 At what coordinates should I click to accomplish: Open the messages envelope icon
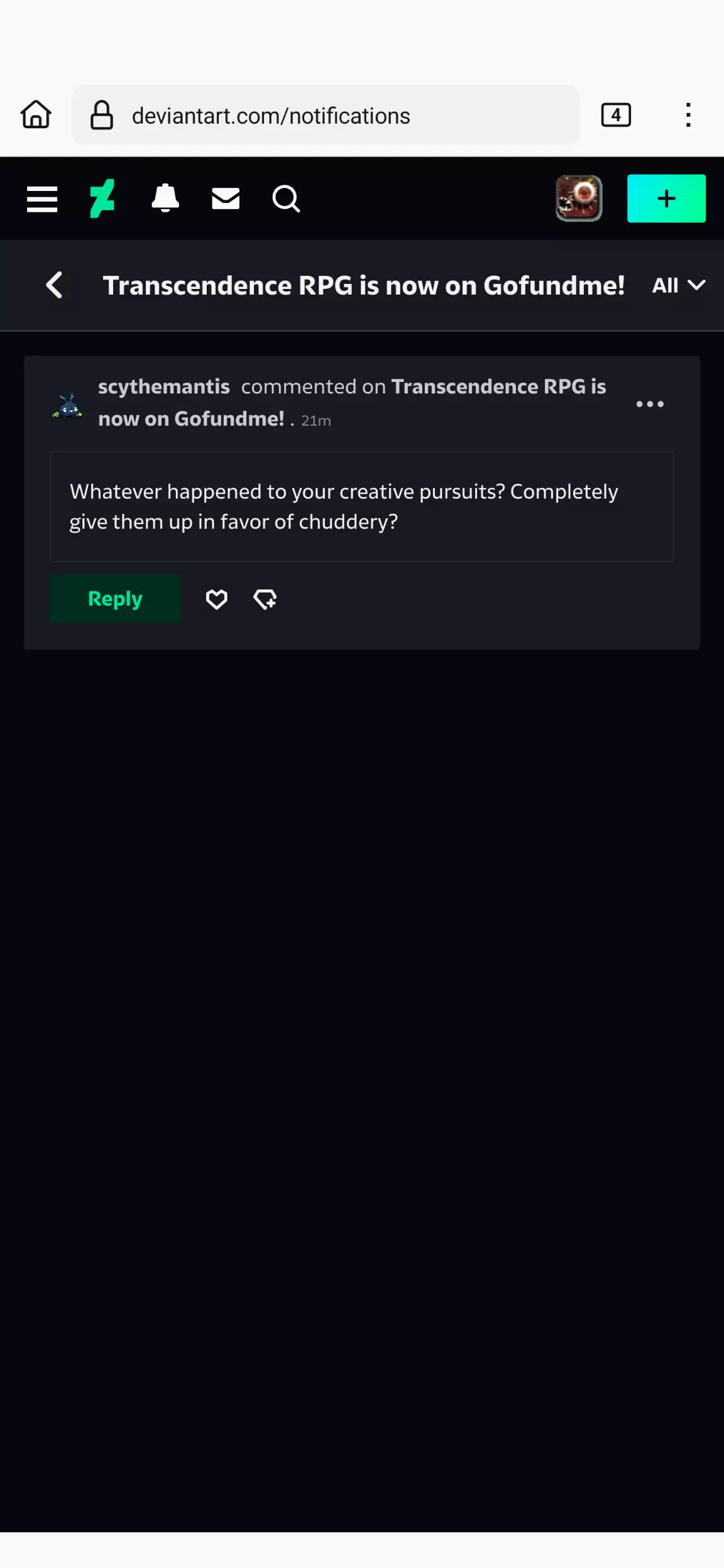pyautogui.click(x=226, y=199)
